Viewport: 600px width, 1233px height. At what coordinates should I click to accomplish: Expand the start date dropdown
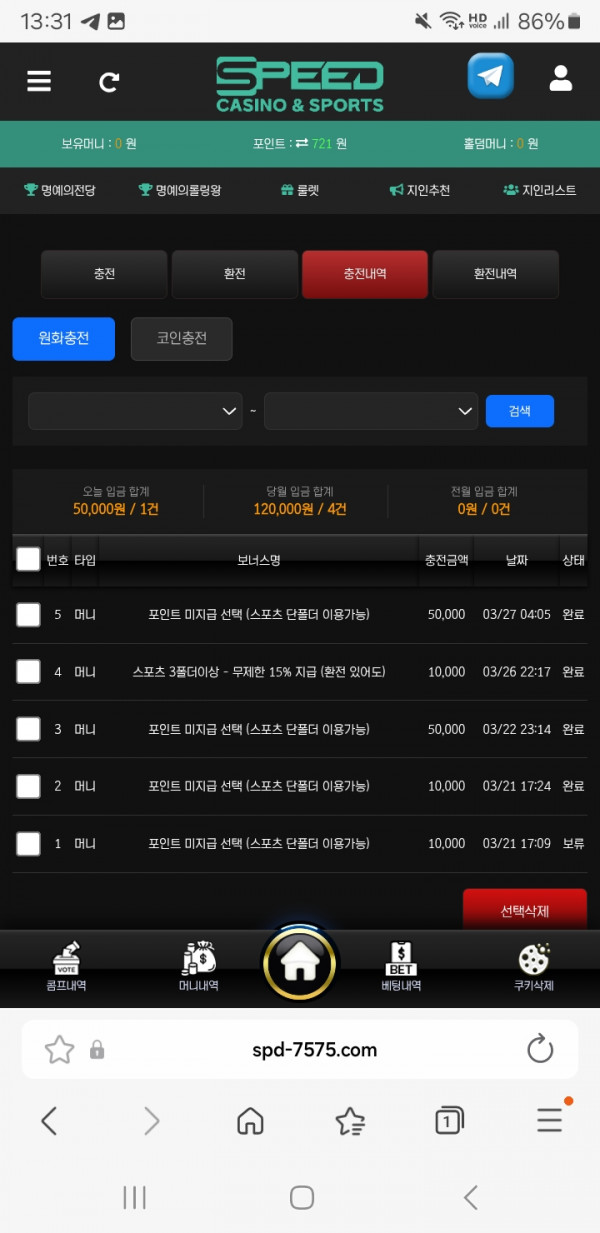click(135, 411)
